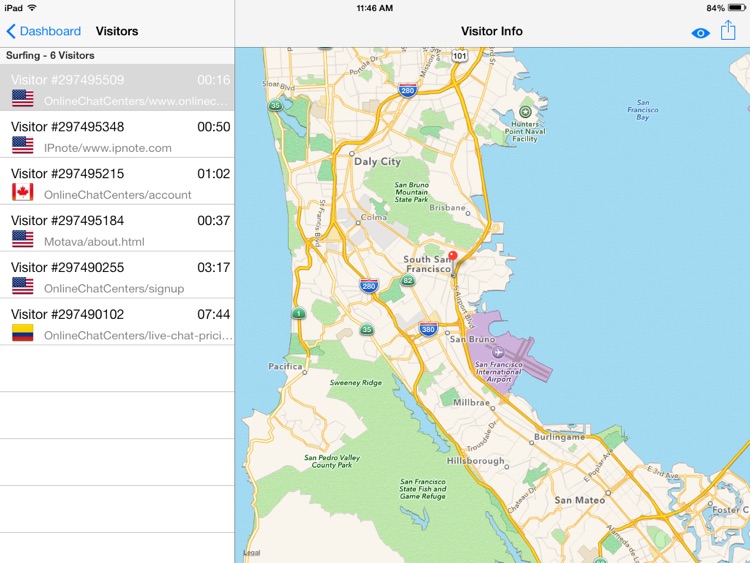This screenshot has height=563, width=750.
Task: Select Visitor #297495509
Action: click(x=117, y=88)
